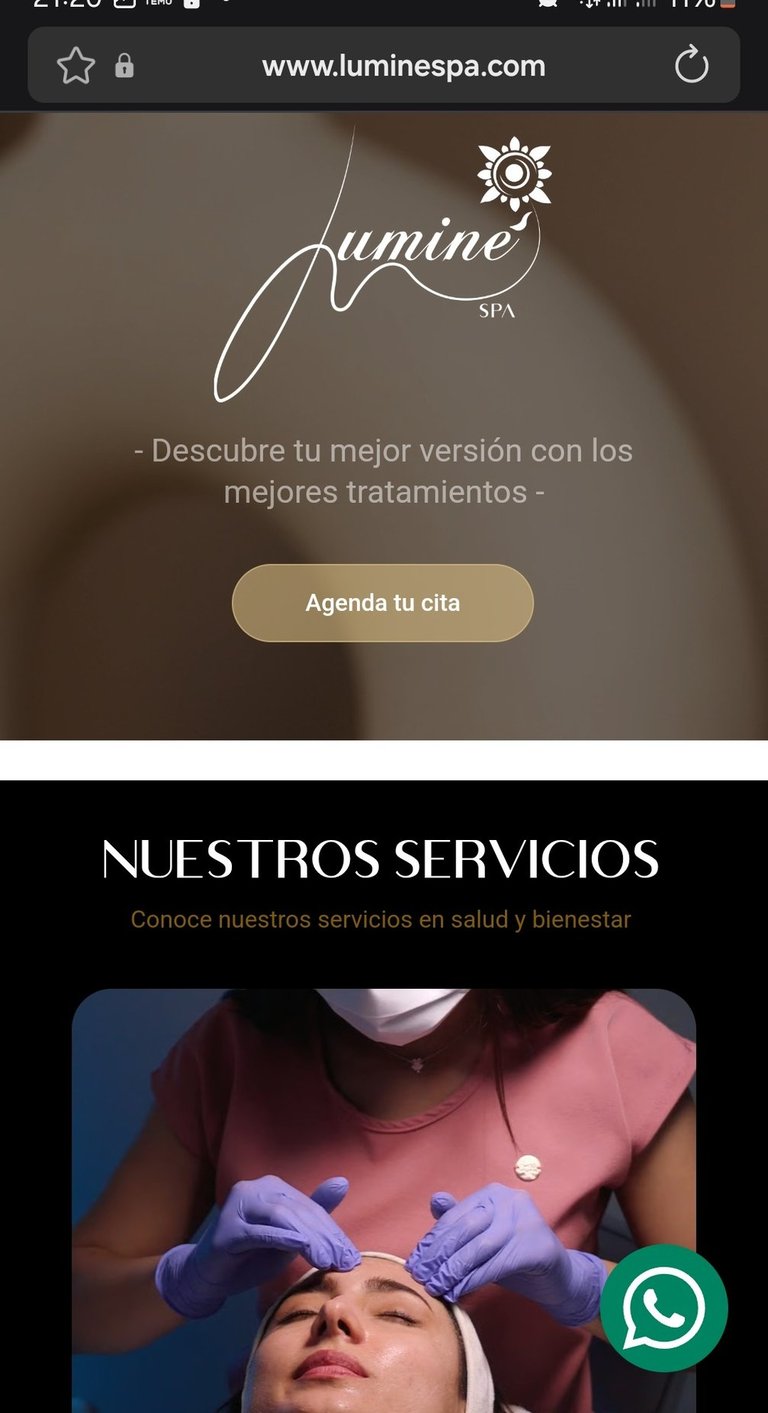Bookmark this page with the star icon
The height and width of the screenshot is (1413, 768).
click(x=76, y=66)
